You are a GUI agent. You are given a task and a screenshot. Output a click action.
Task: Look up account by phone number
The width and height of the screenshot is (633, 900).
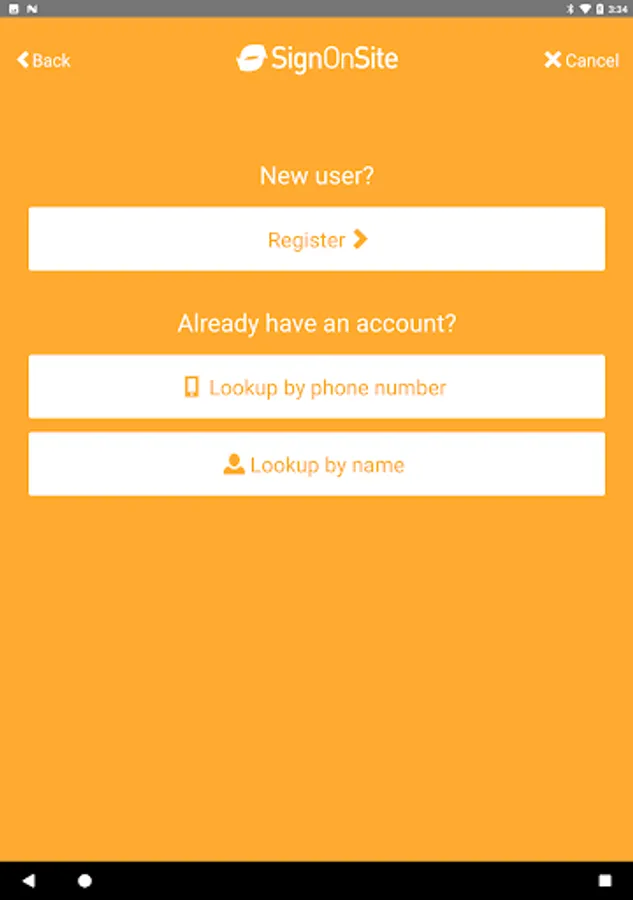point(317,386)
